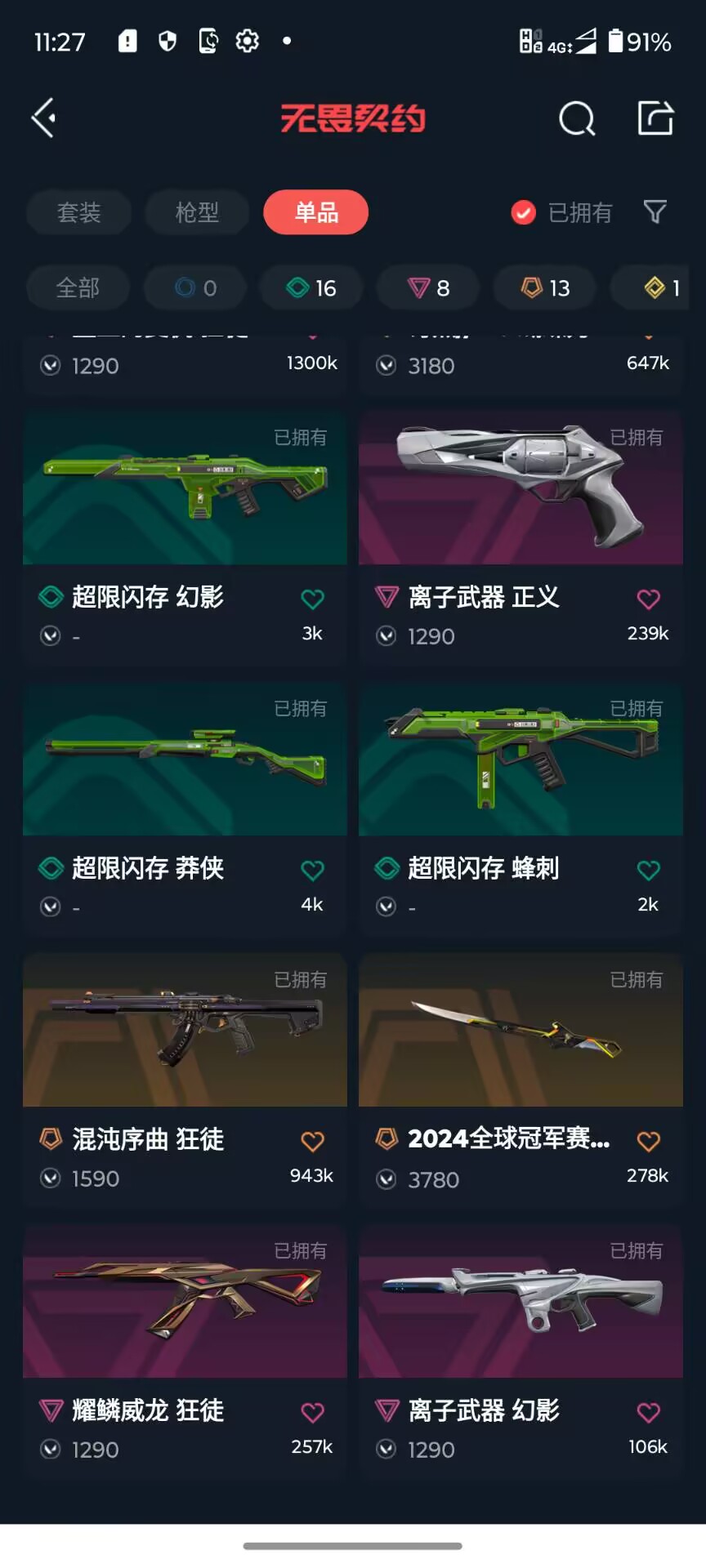
Task: Go back using the top-left arrow
Action: click(x=44, y=118)
